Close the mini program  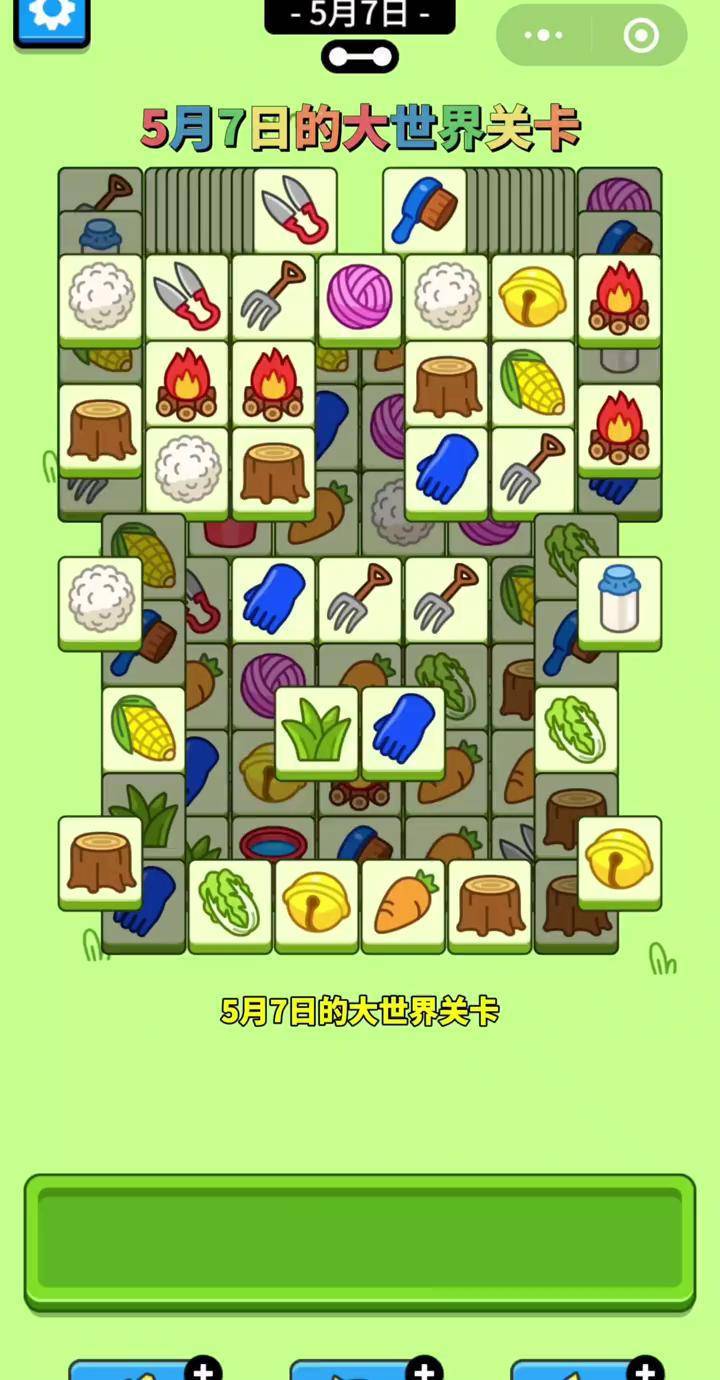click(641, 36)
